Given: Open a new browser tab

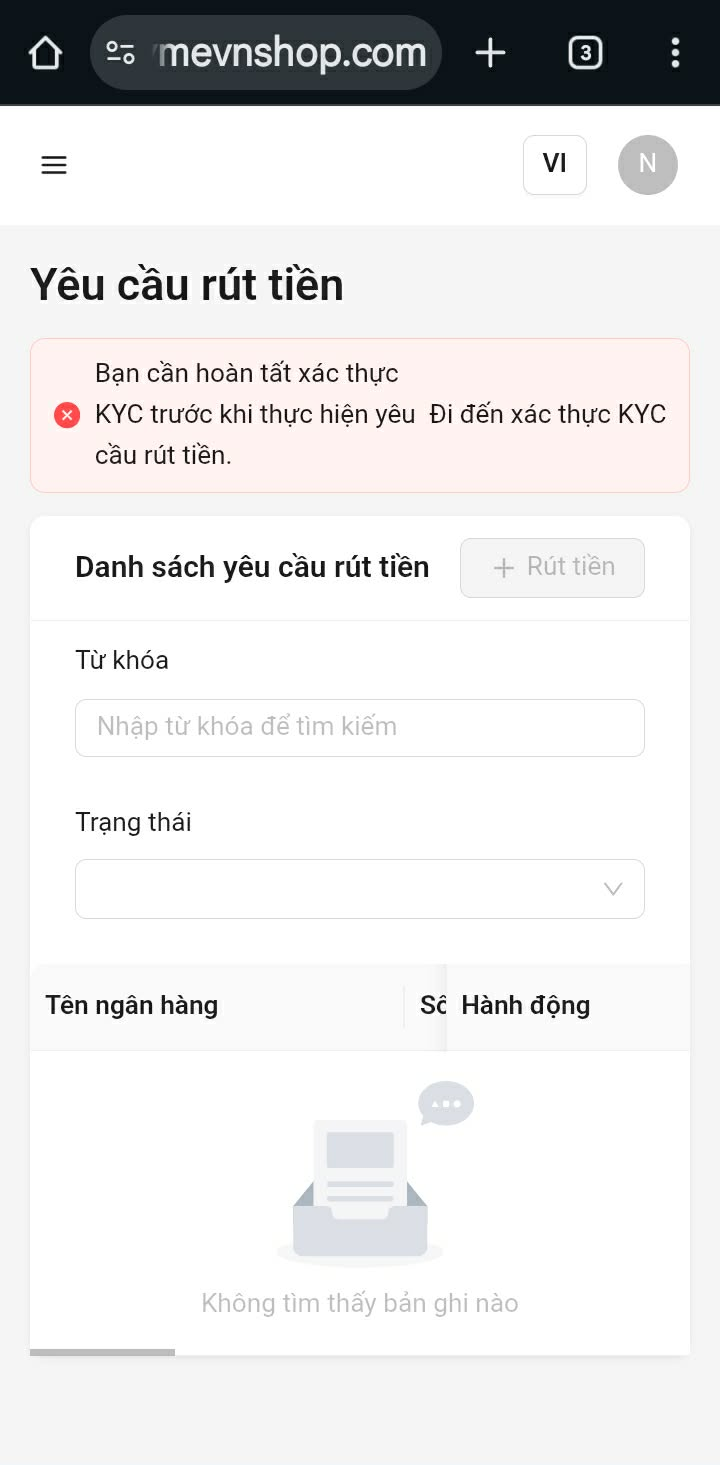Looking at the screenshot, I should point(490,52).
